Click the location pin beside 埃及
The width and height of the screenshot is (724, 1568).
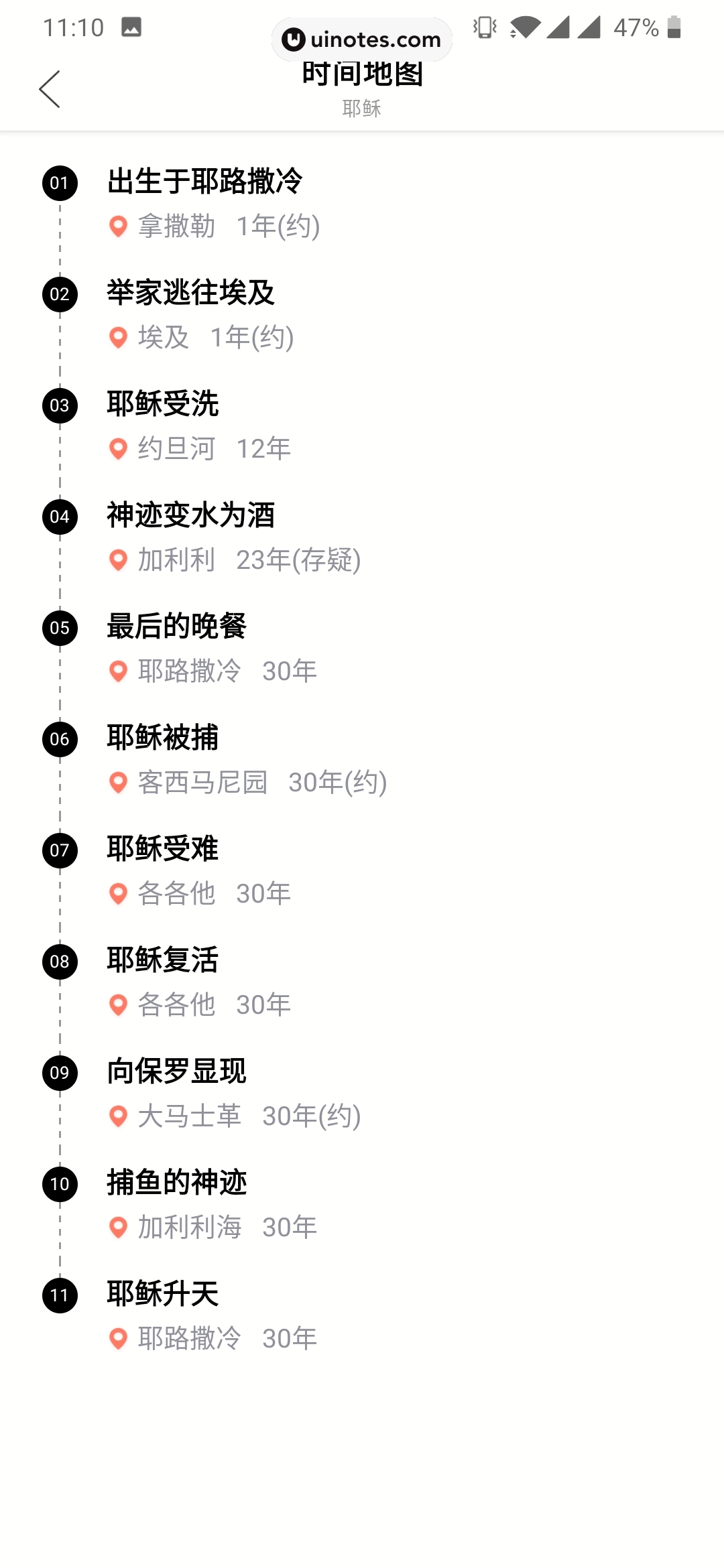(119, 338)
